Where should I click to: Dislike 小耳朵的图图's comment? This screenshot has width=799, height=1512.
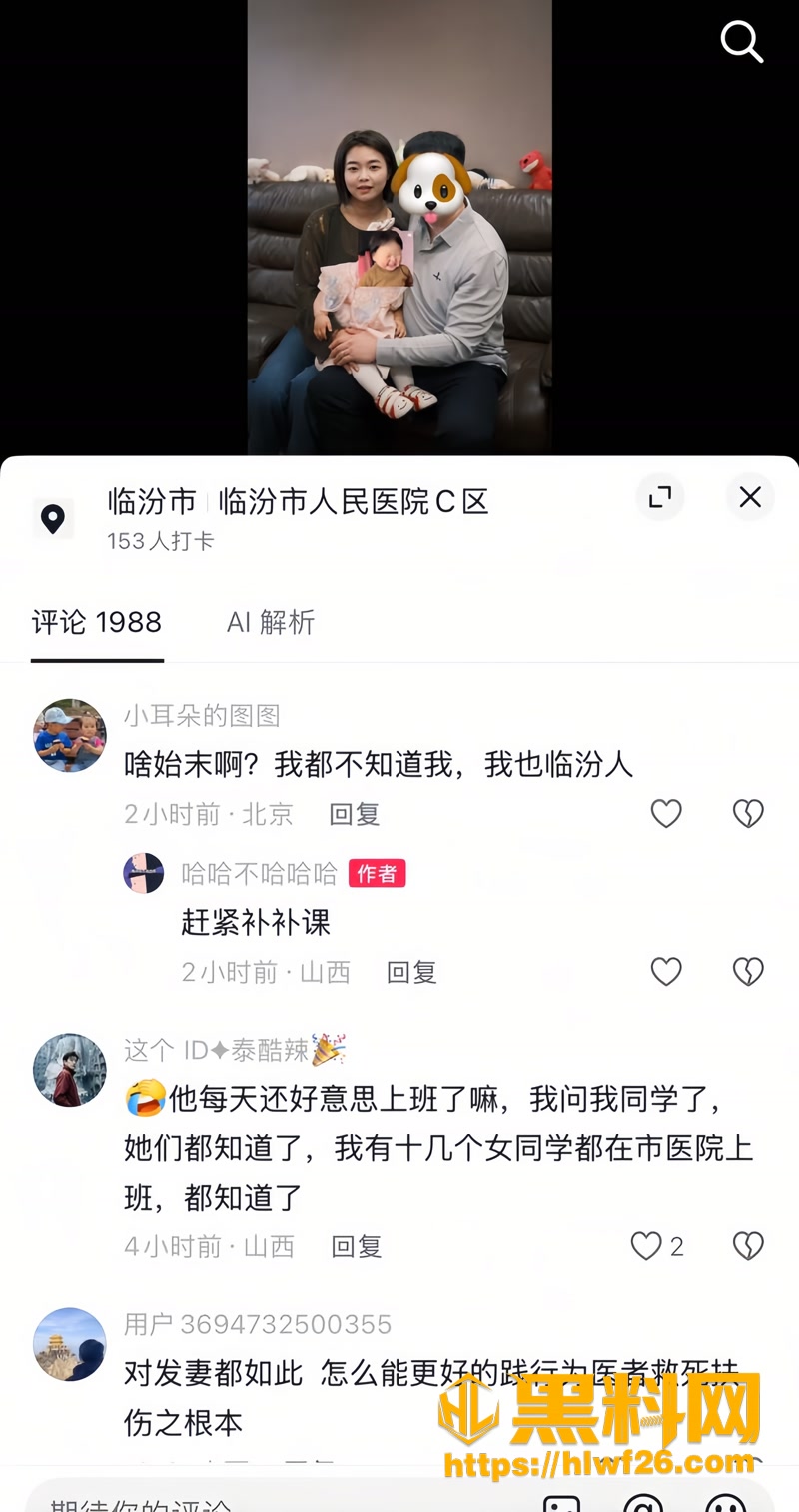[x=748, y=814]
